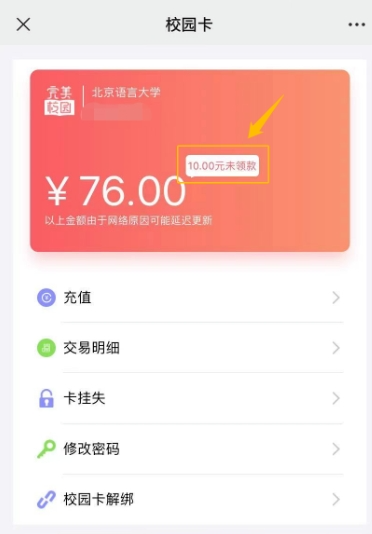Viewport: 372px width, 534px height.
Task: Tap the 10.00元未领款 bubble
Action: 222,166
